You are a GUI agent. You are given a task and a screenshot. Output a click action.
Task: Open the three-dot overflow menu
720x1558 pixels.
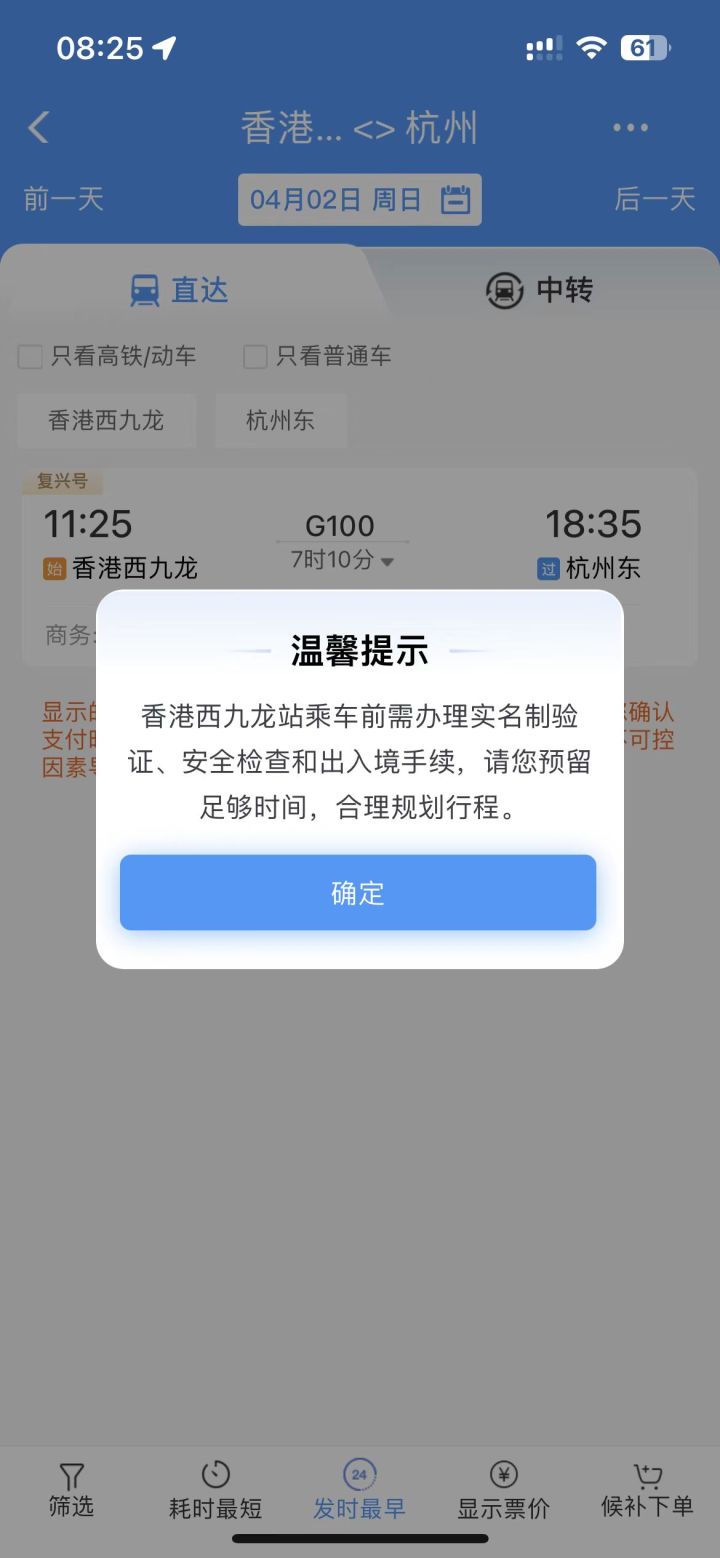[x=630, y=128]
